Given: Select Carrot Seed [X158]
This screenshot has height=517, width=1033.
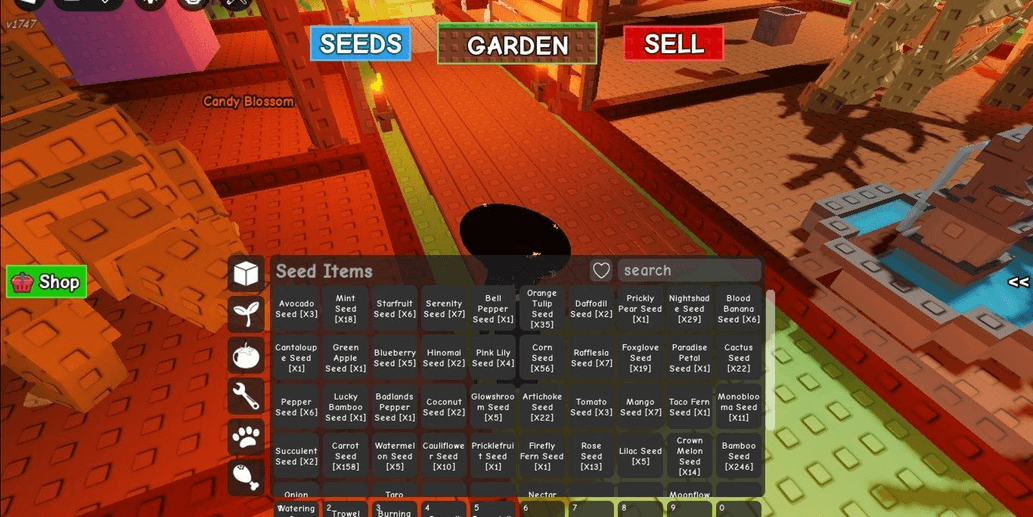Looking at the screenshot, I should pos(346,456).
